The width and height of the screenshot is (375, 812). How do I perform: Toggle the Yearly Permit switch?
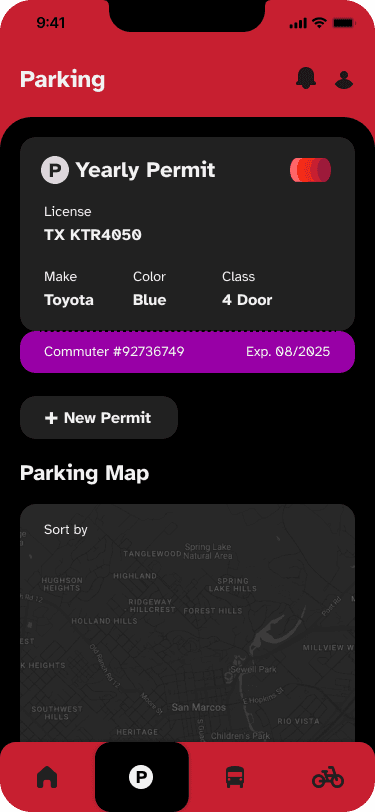310,170
